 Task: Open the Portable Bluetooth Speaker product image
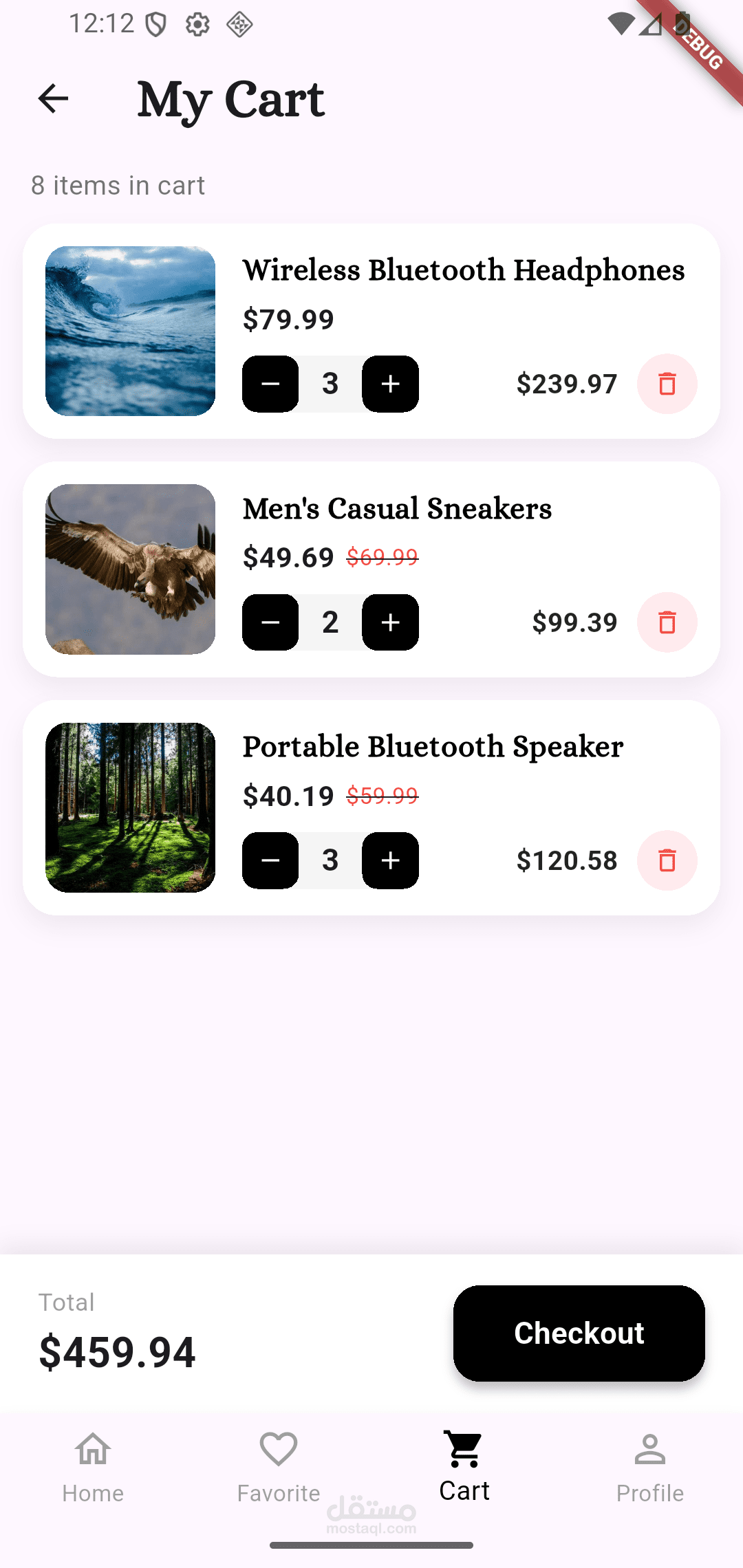click(x=130, y=807)
